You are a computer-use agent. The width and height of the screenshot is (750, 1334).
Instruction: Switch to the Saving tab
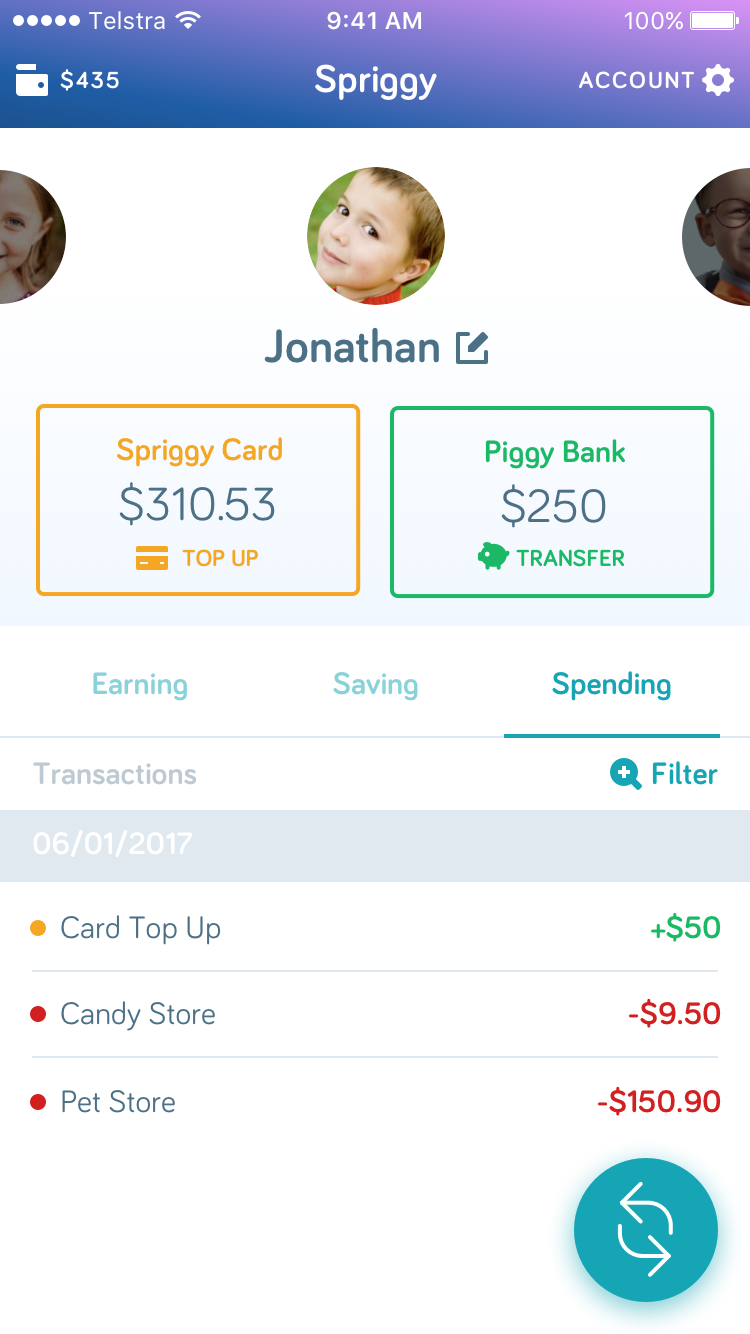(x=375, y=685)
